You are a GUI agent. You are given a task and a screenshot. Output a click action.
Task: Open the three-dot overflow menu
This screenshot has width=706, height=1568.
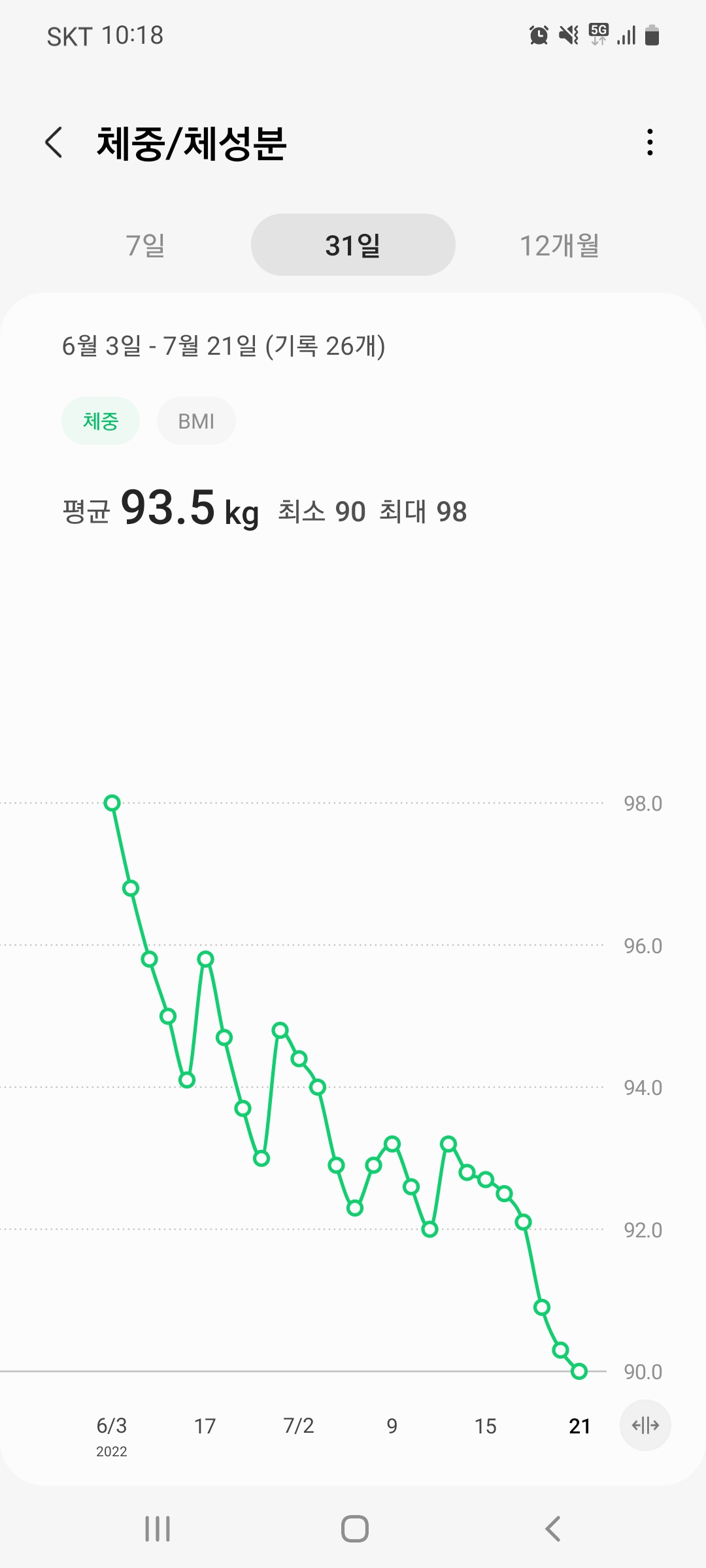[649, 142]
